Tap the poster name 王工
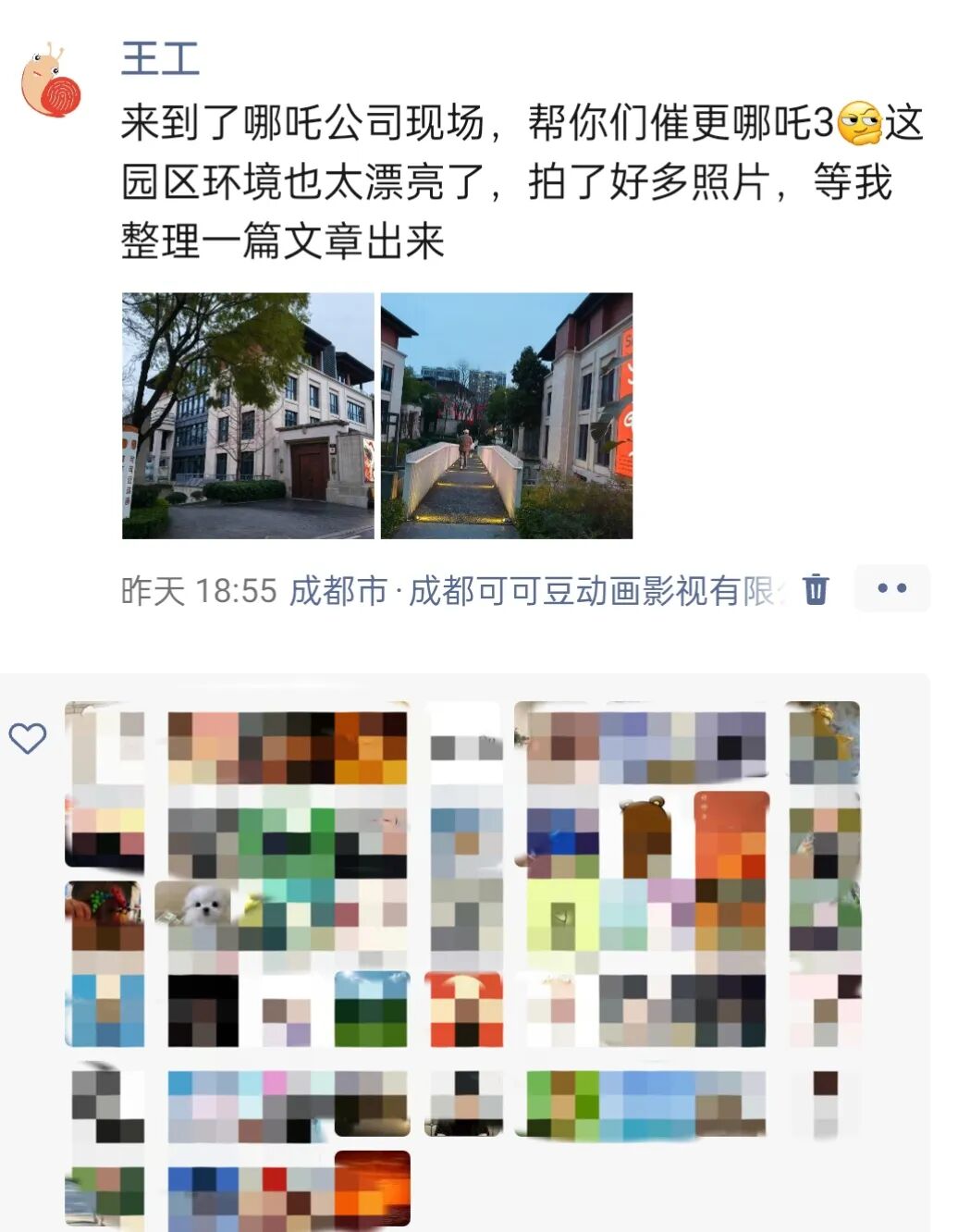Viewport: 958px width, 1232px height. click(160, 59)
